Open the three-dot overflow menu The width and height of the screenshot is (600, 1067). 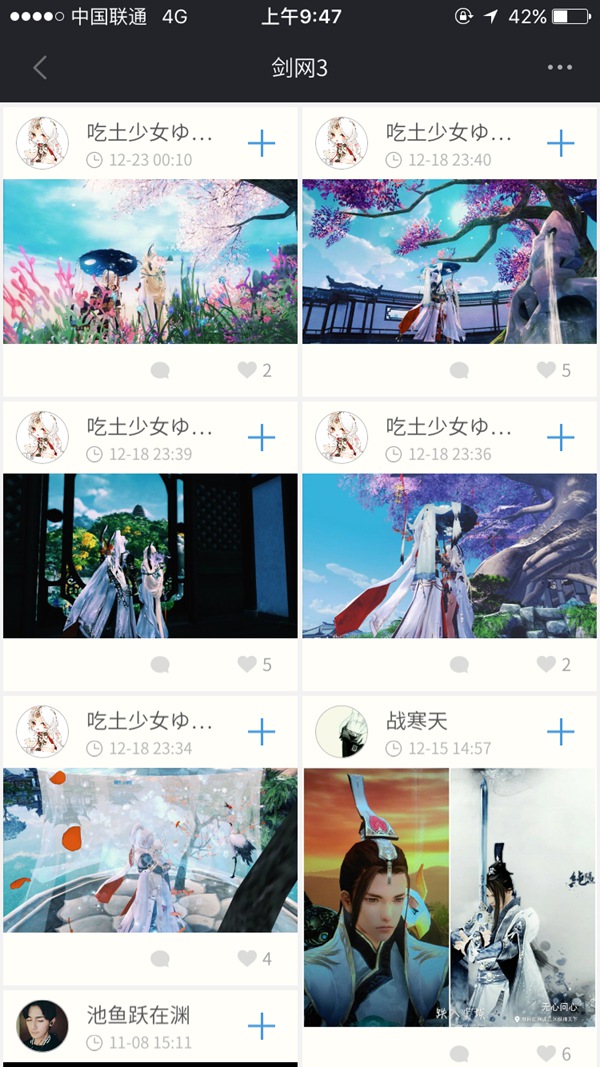pyautogui.click(x=560, y=68)
